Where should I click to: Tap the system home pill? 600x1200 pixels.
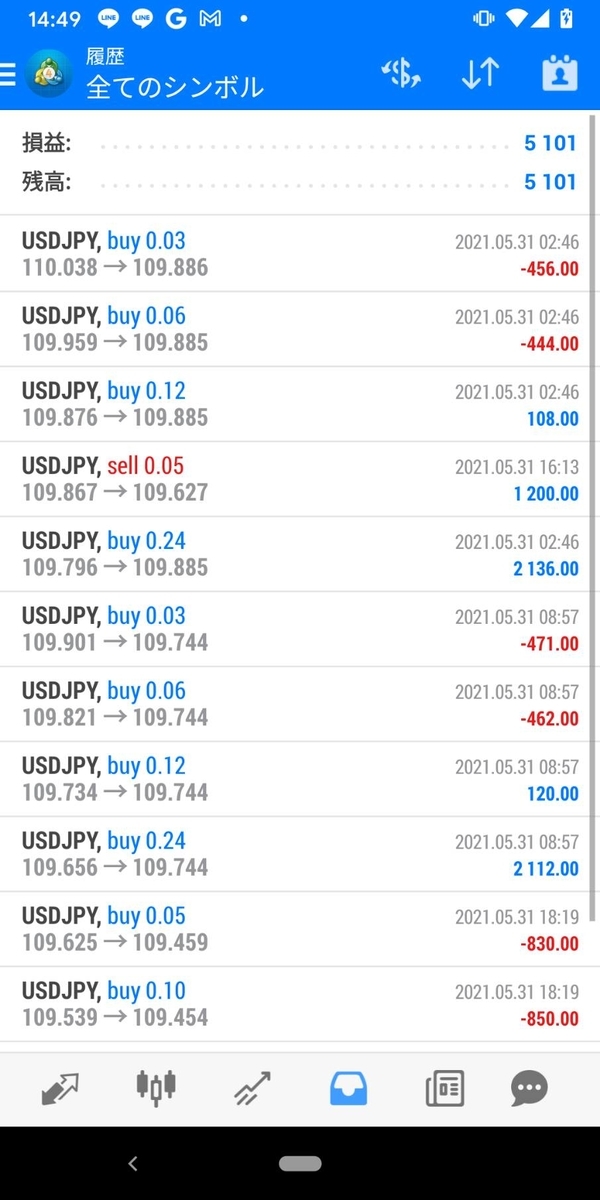pyautogui.click(x=300, y=1163)
